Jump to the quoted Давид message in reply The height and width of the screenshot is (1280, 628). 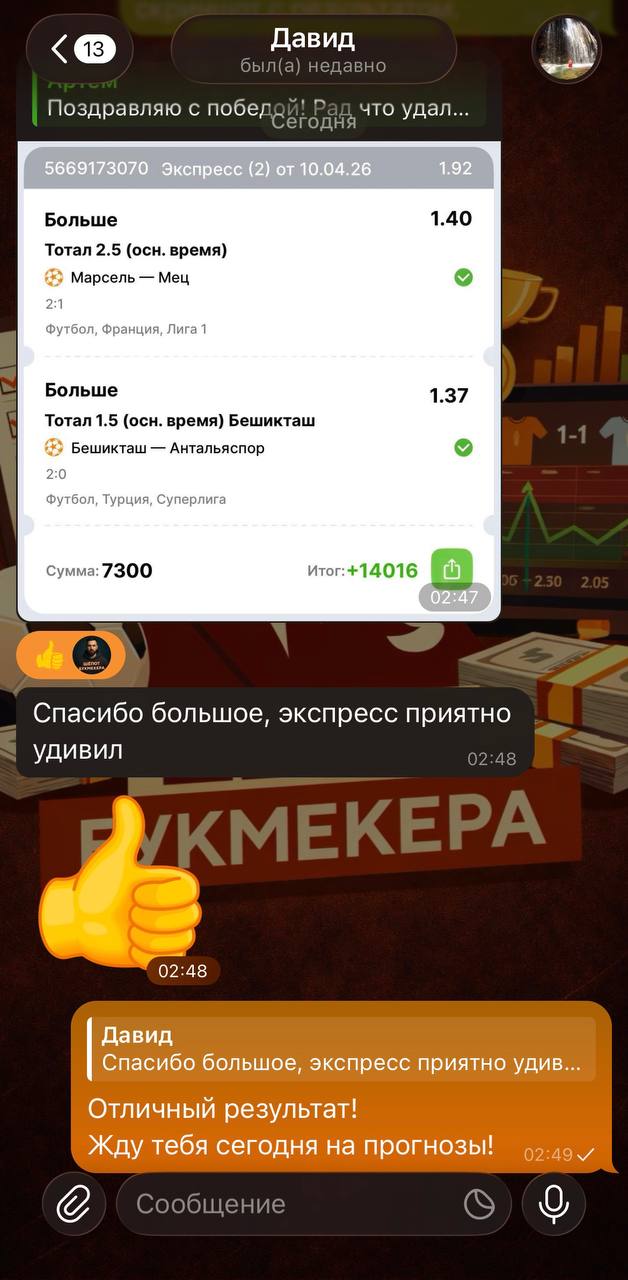[340, 1049]
